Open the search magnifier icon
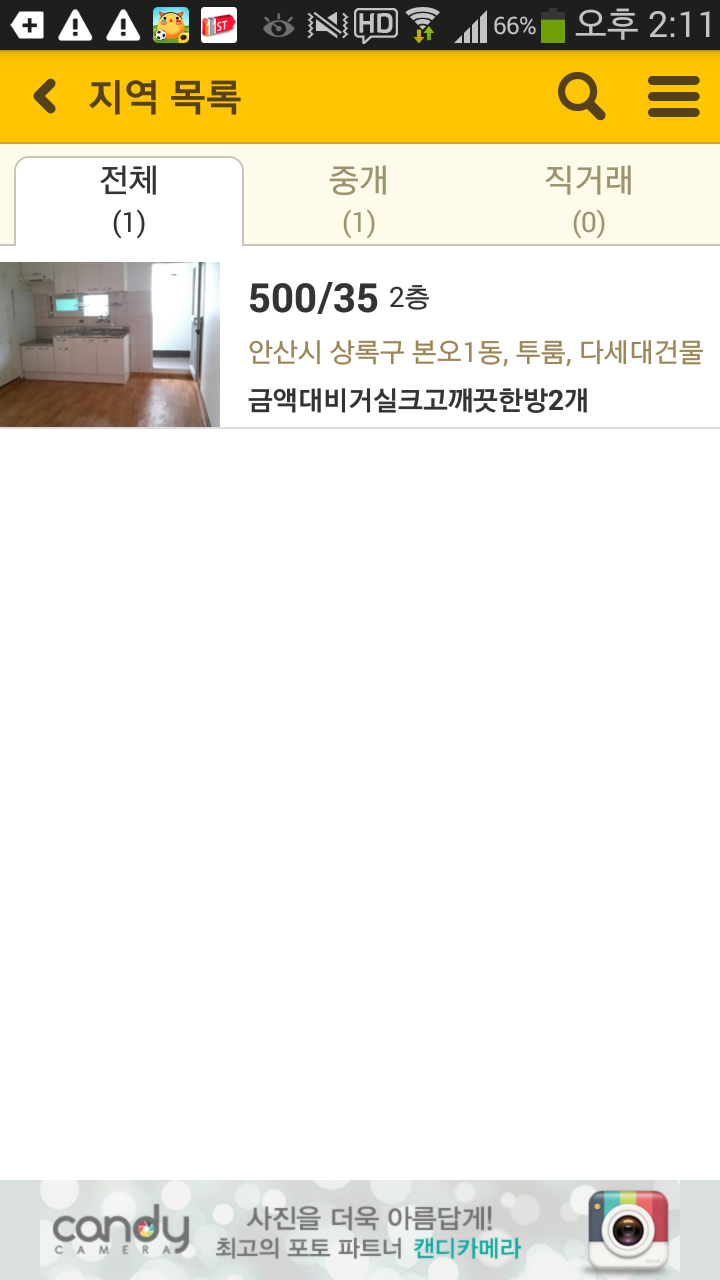 click(581, 97)
